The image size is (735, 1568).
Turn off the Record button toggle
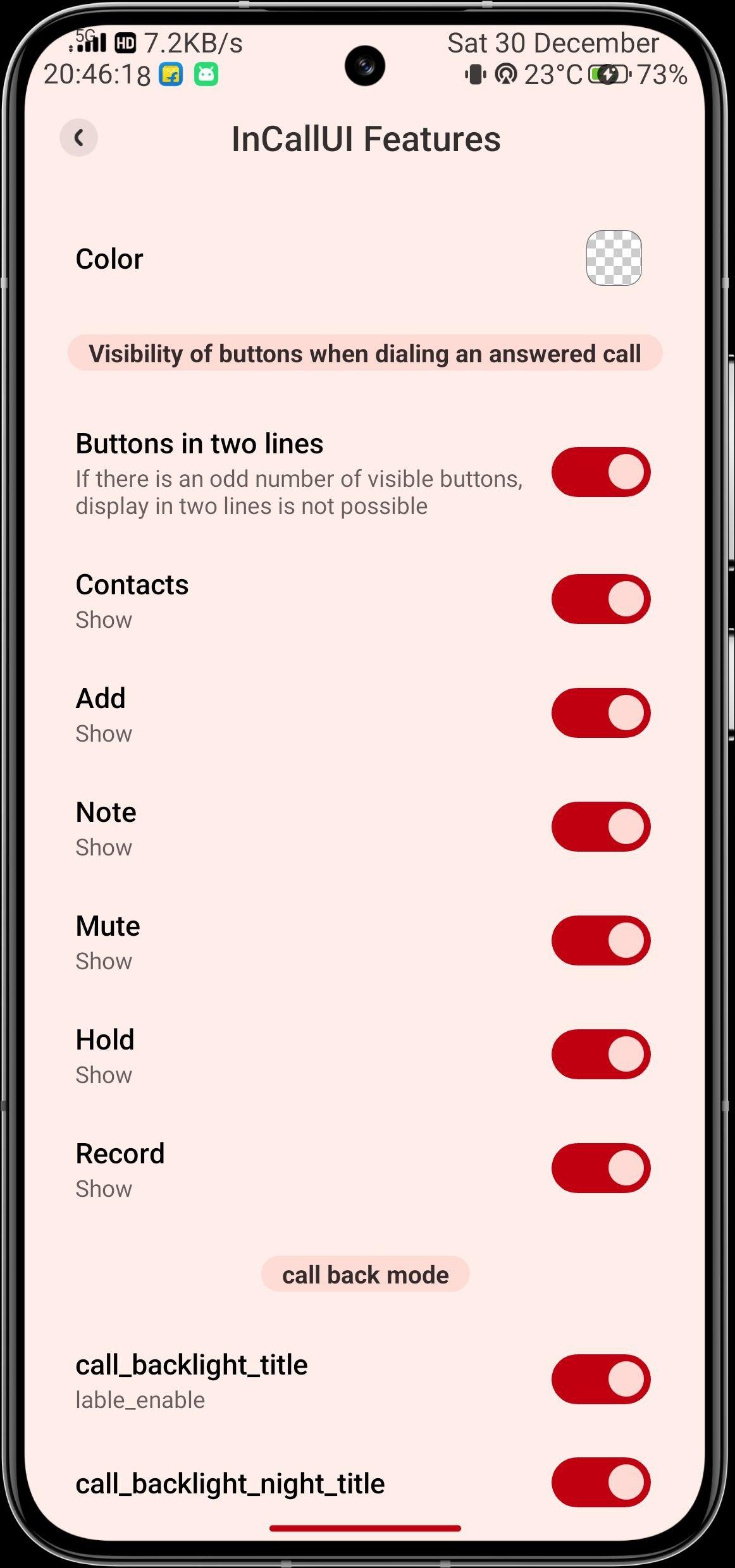[x=601, y=1168]
